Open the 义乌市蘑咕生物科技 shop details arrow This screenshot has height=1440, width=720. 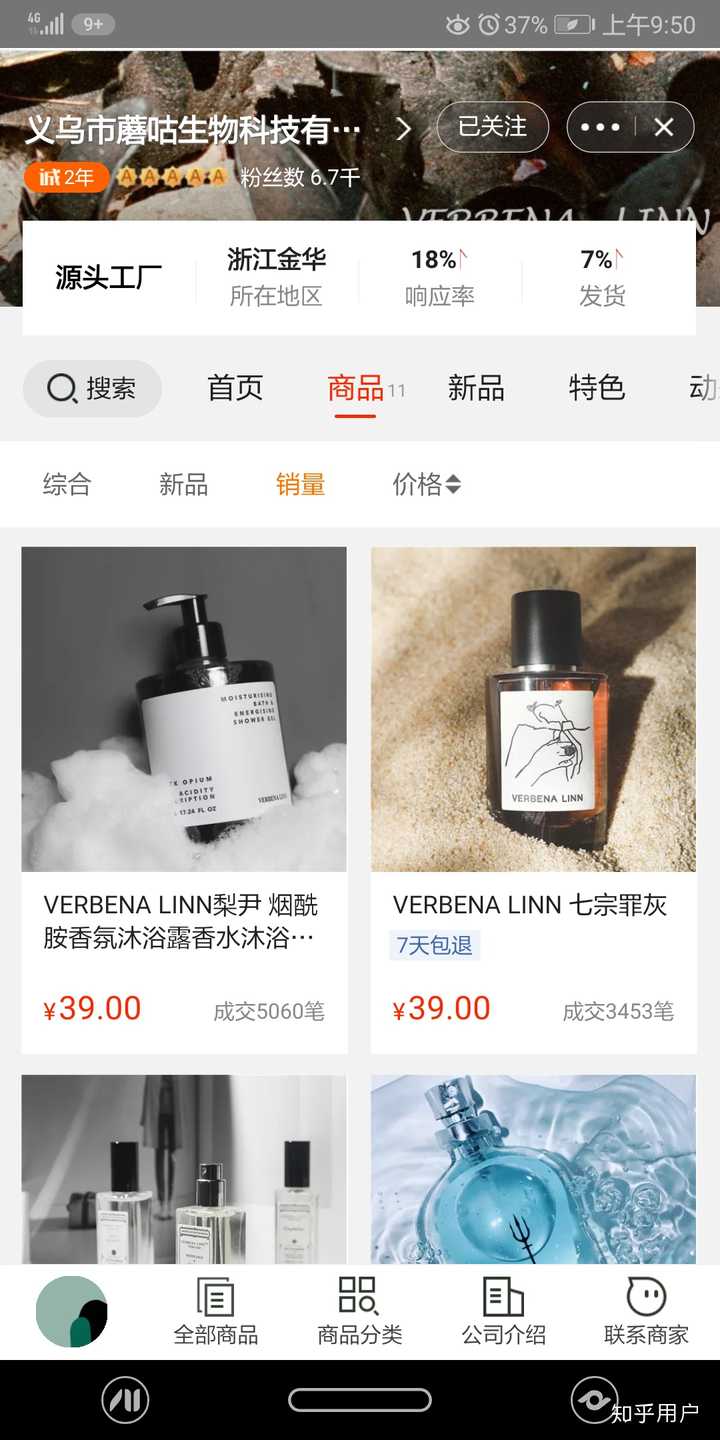tap(403, 129)
